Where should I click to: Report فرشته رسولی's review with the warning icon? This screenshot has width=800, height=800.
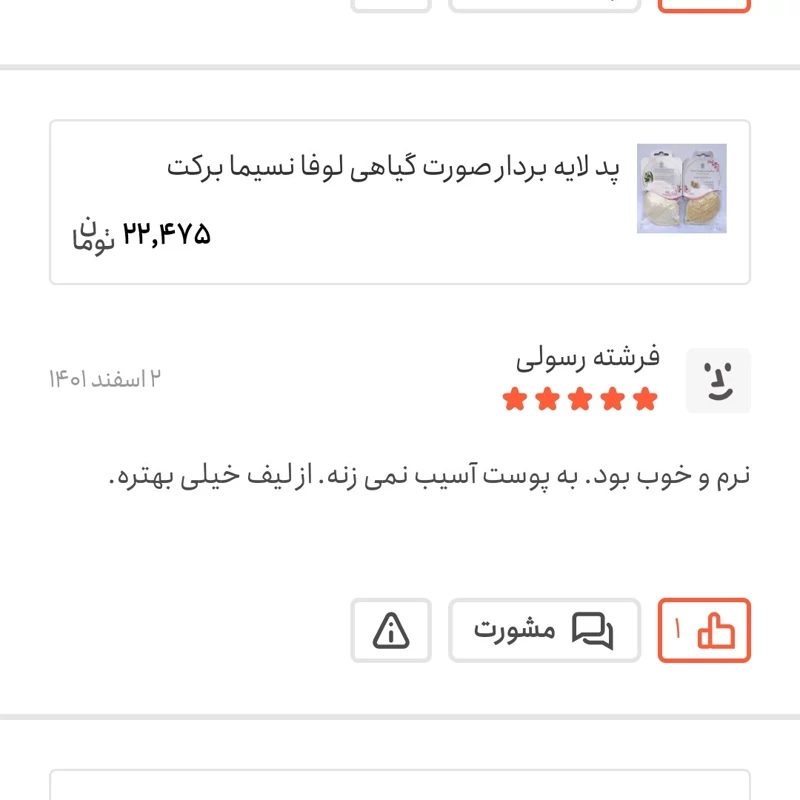click(391, 630)
